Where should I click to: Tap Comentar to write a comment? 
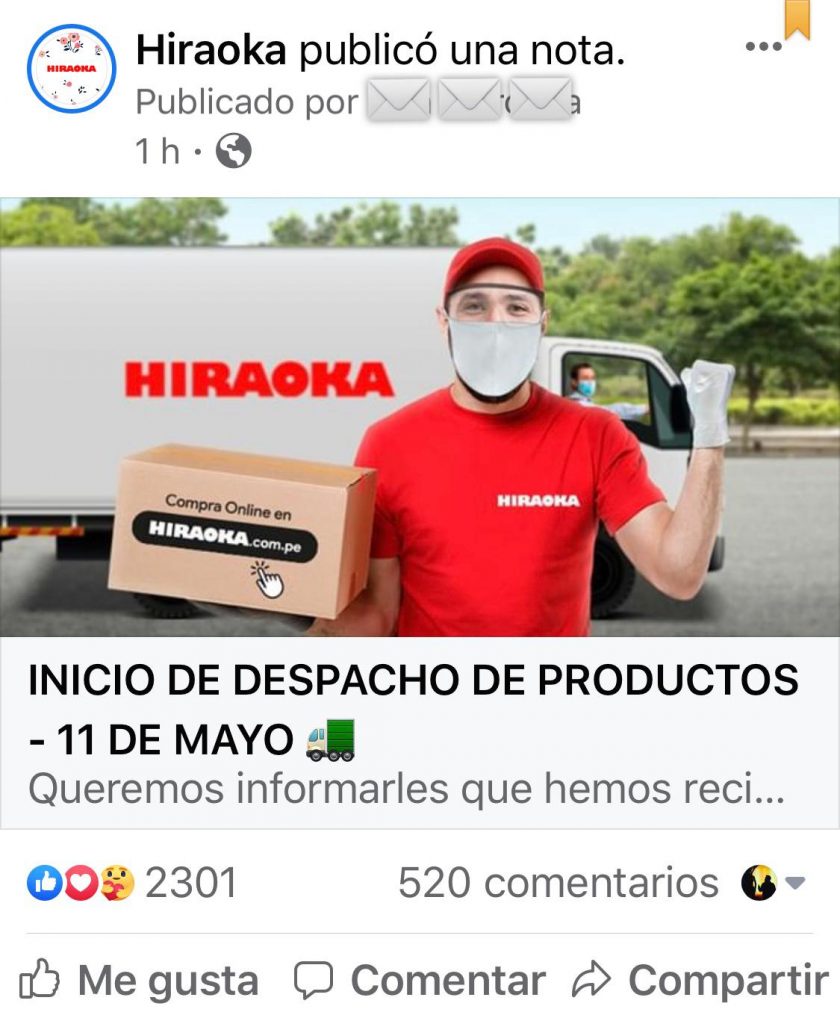click(419, 980)
